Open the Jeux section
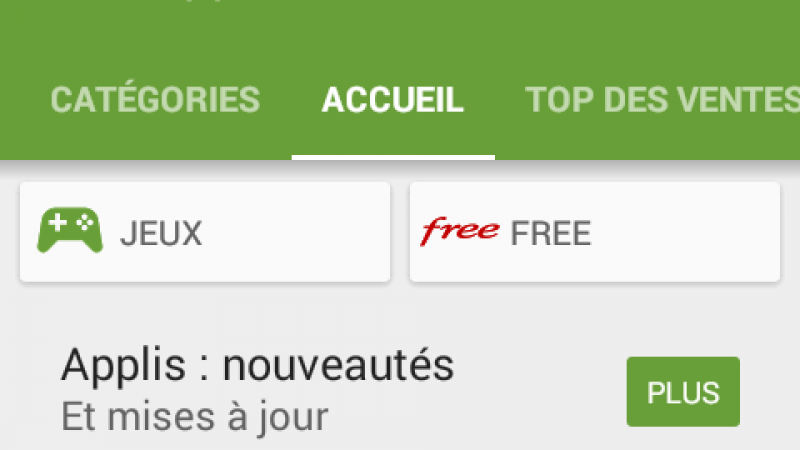The height and width of the screenshot is (450, 800). coord(204,232)
